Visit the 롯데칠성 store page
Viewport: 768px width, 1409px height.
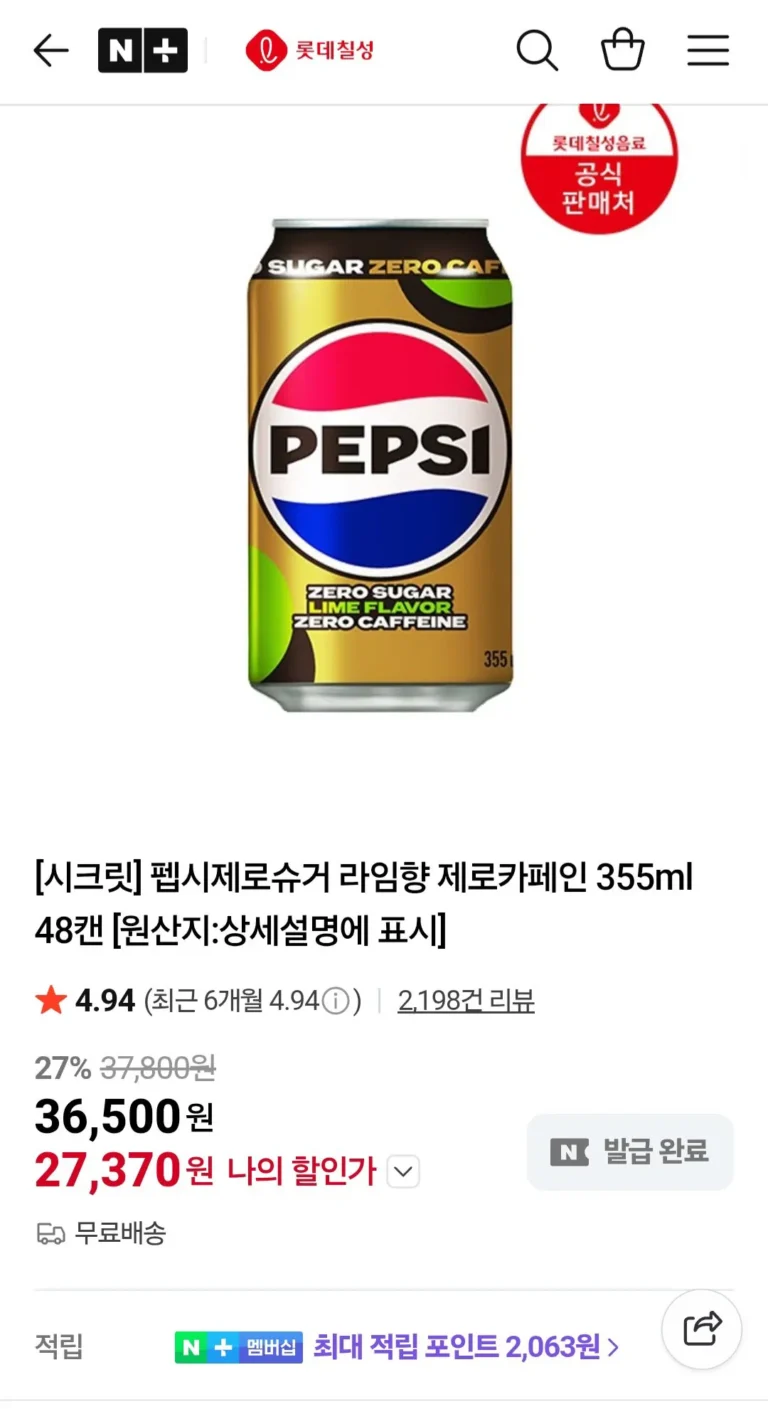pyautogui.click(x=310, y=50)
